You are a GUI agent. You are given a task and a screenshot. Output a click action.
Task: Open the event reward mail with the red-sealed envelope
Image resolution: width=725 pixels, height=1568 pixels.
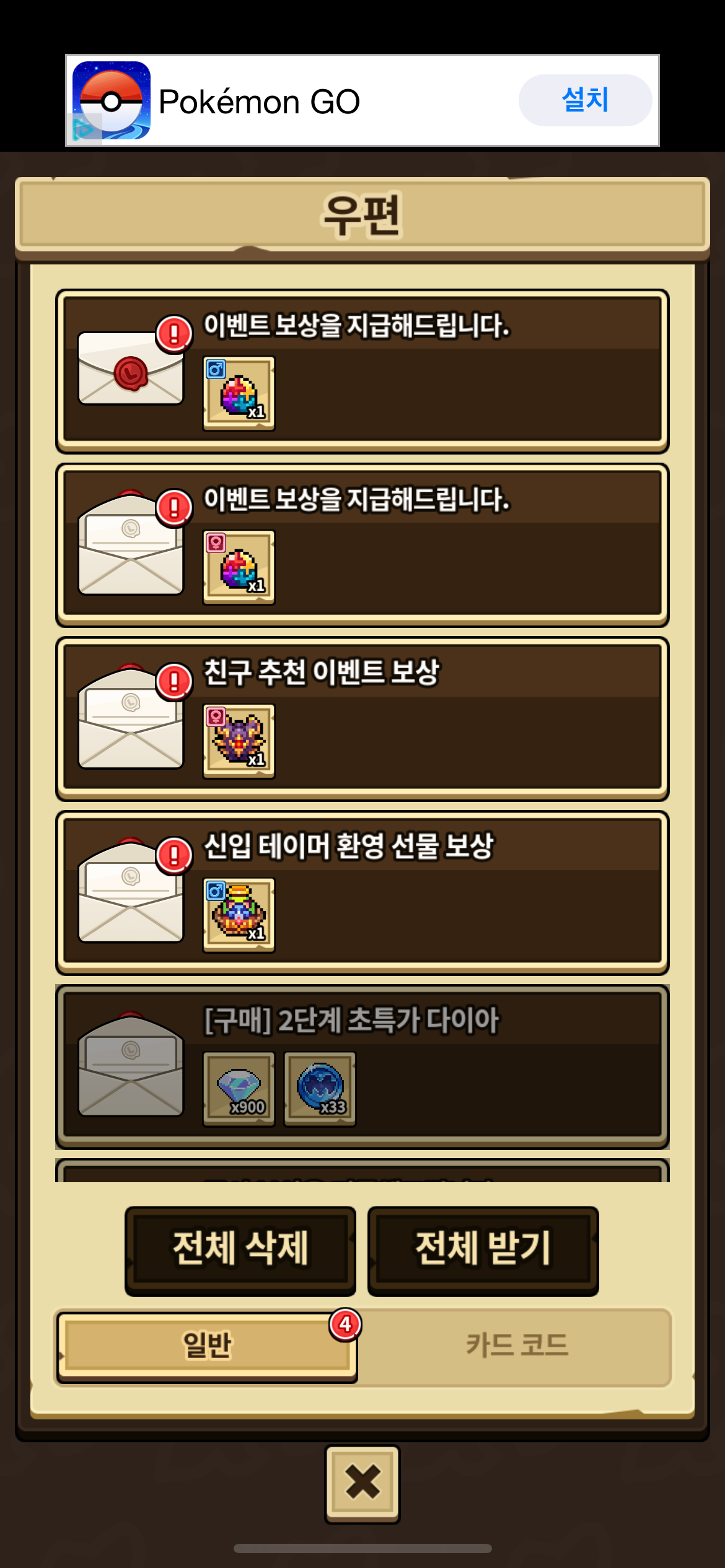[x=362, y=371]
